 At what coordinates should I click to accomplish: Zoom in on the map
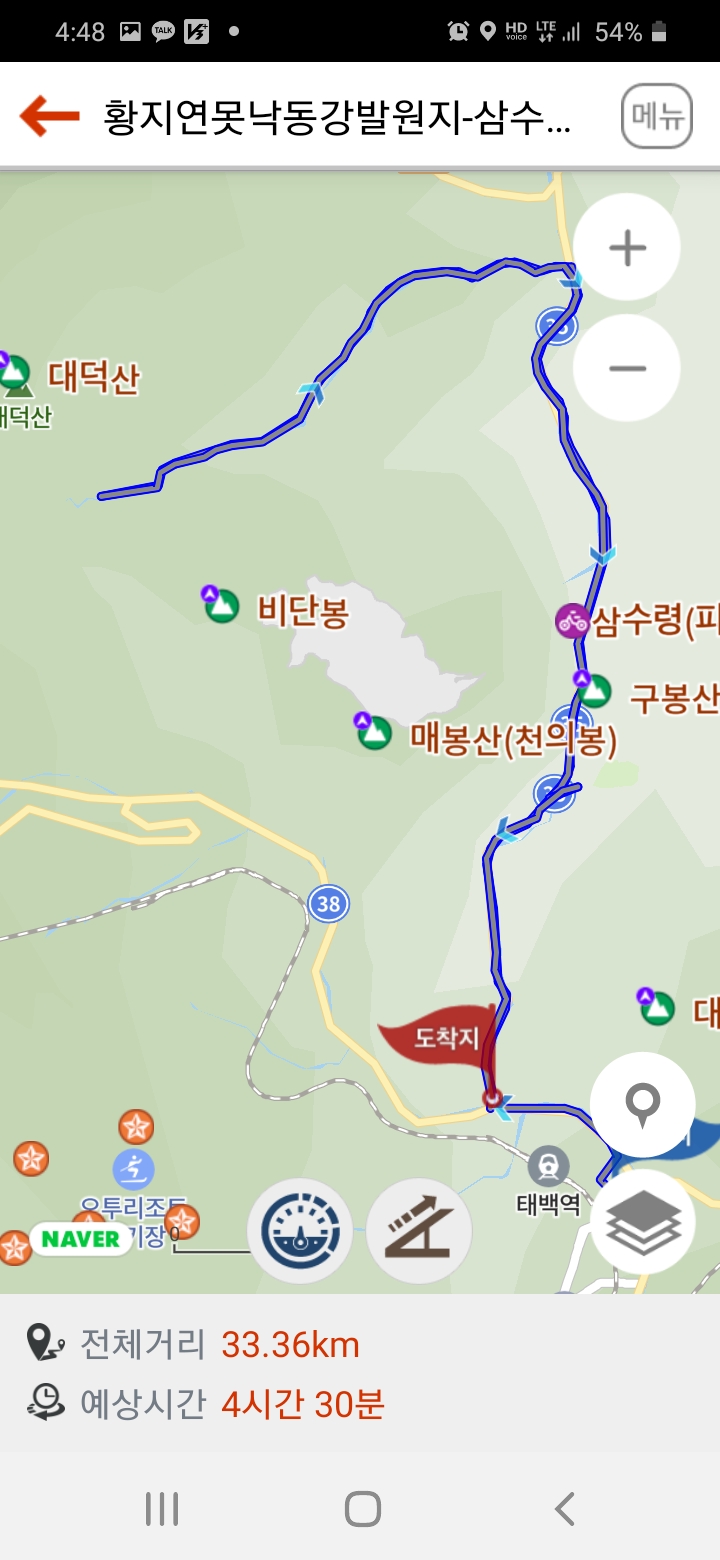pyautogui.click(x=627, y=247)
